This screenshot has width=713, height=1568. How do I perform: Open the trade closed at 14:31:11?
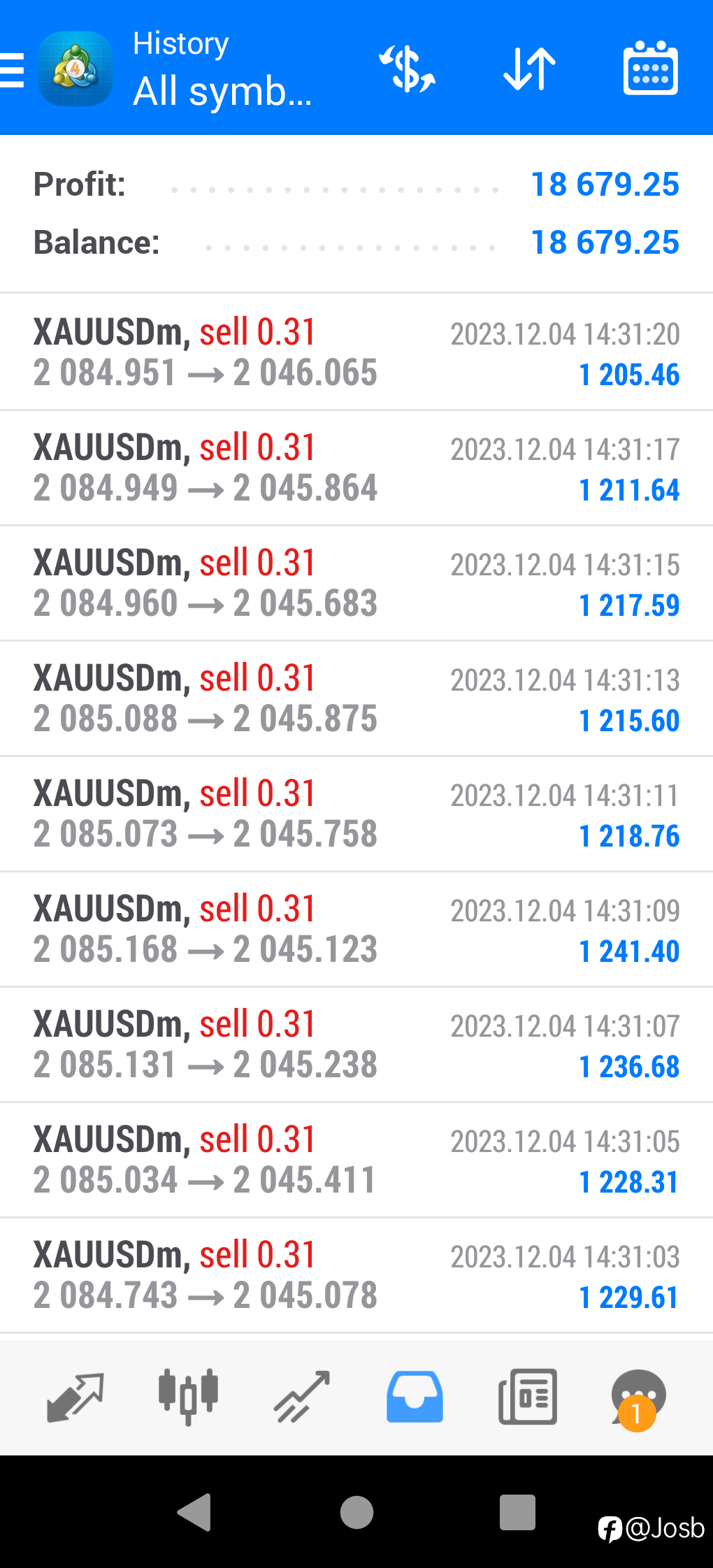[356, 814]
